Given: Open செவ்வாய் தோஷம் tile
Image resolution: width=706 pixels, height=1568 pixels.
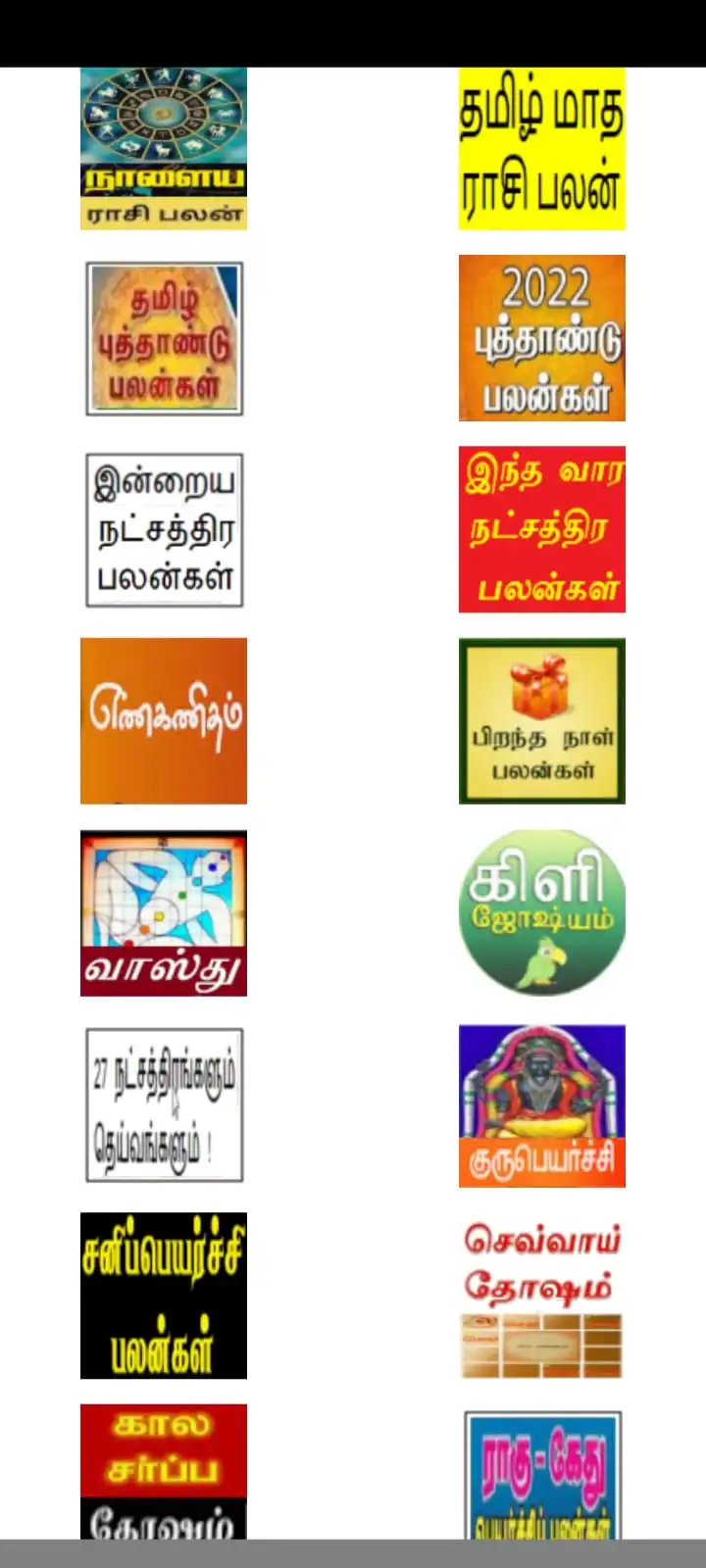Looking at the screenshot, I should (542, 1296).
